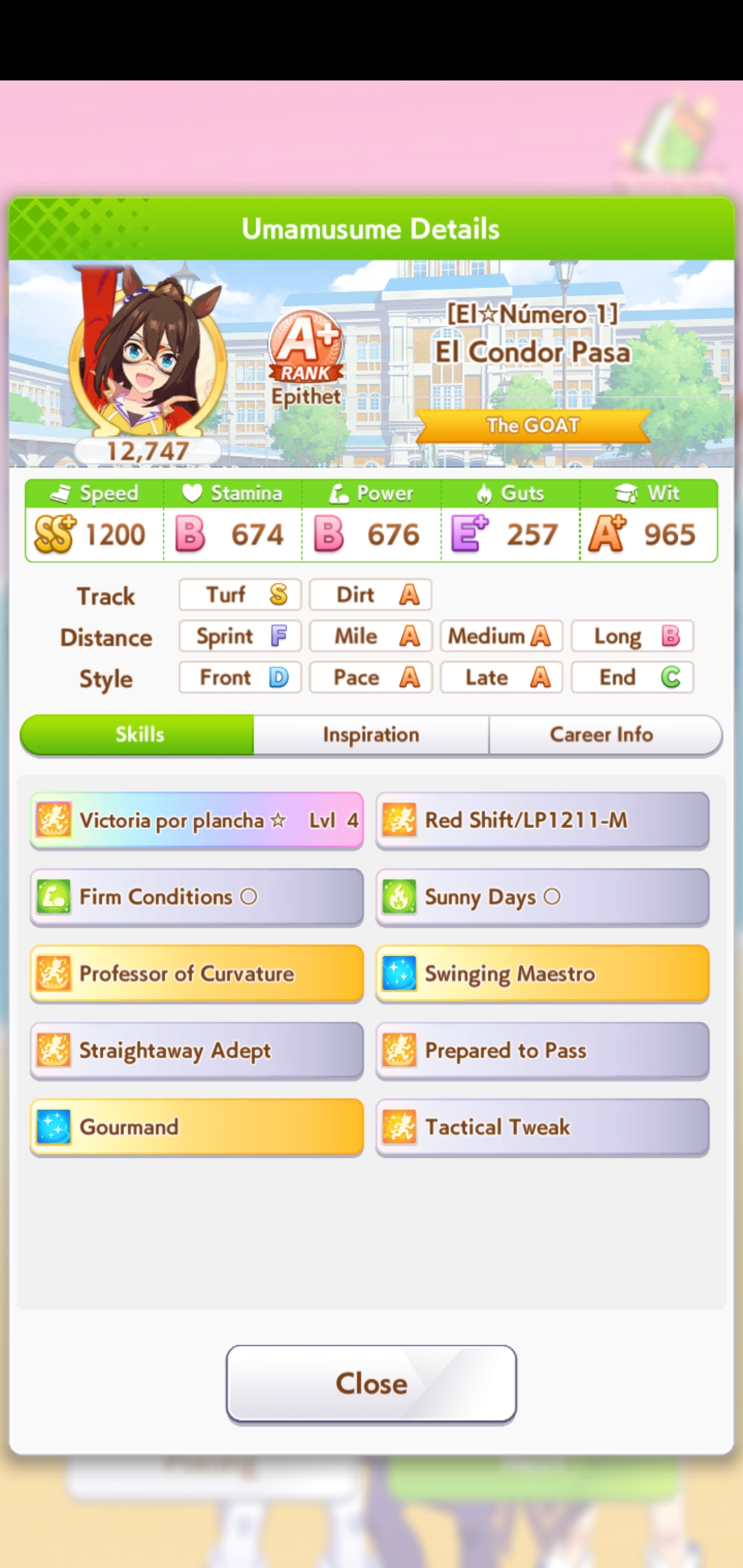Open the Red Shift/LP1211-M skill
Viewport: 743px width, 1568px height.
tap(542, 820)
